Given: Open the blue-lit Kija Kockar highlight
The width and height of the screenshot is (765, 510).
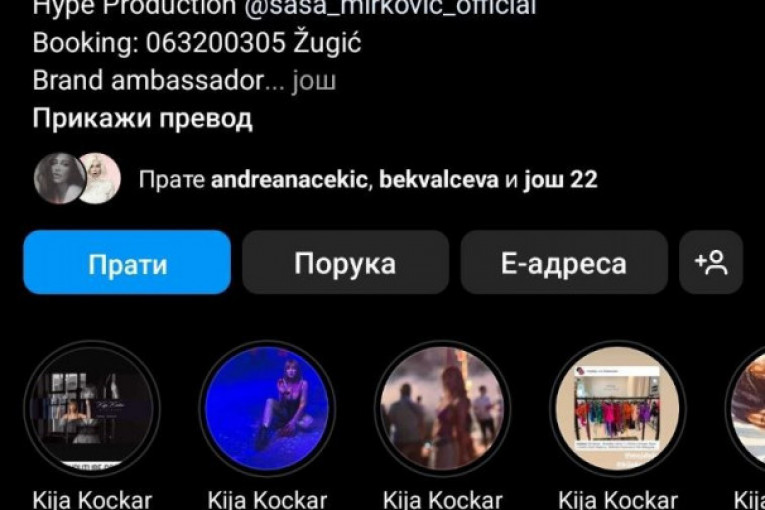Looking at the screenshot, I should [267, 409].
